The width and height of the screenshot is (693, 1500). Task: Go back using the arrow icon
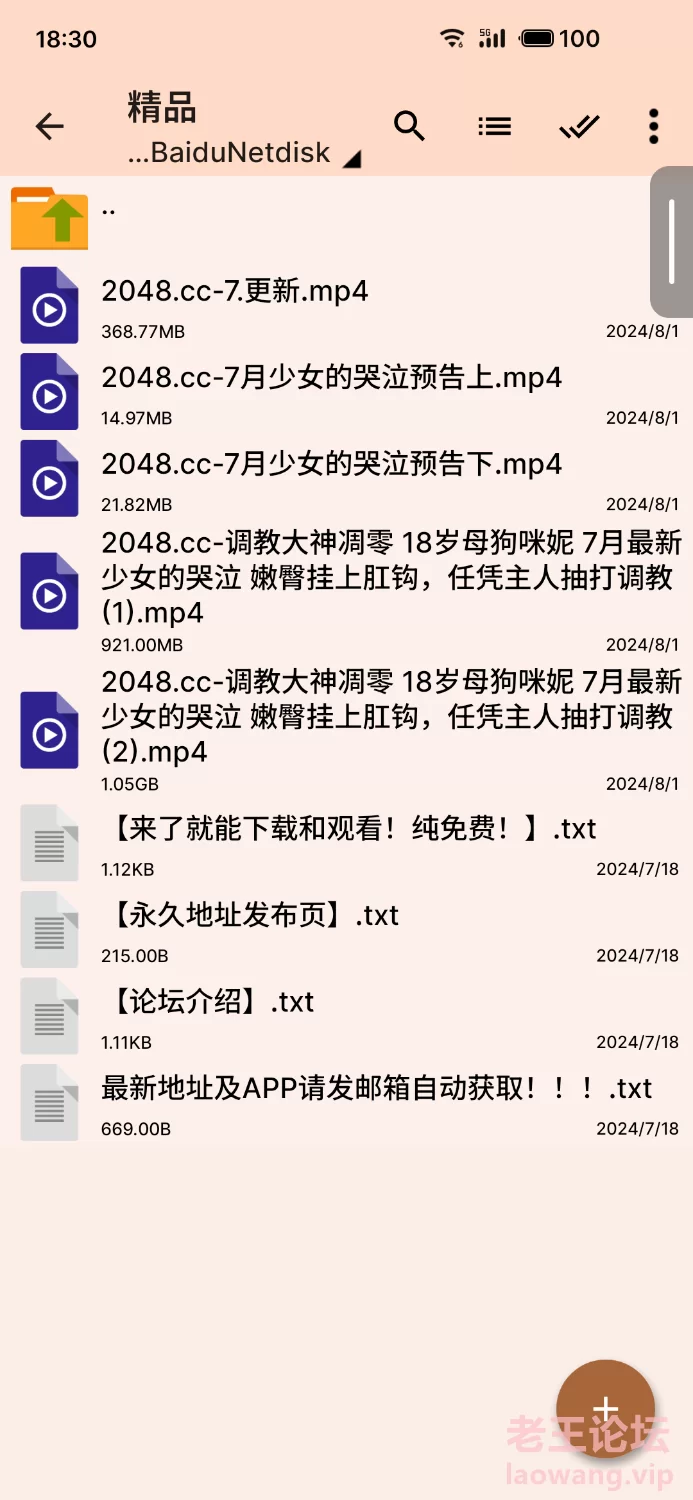coord(49,126)
